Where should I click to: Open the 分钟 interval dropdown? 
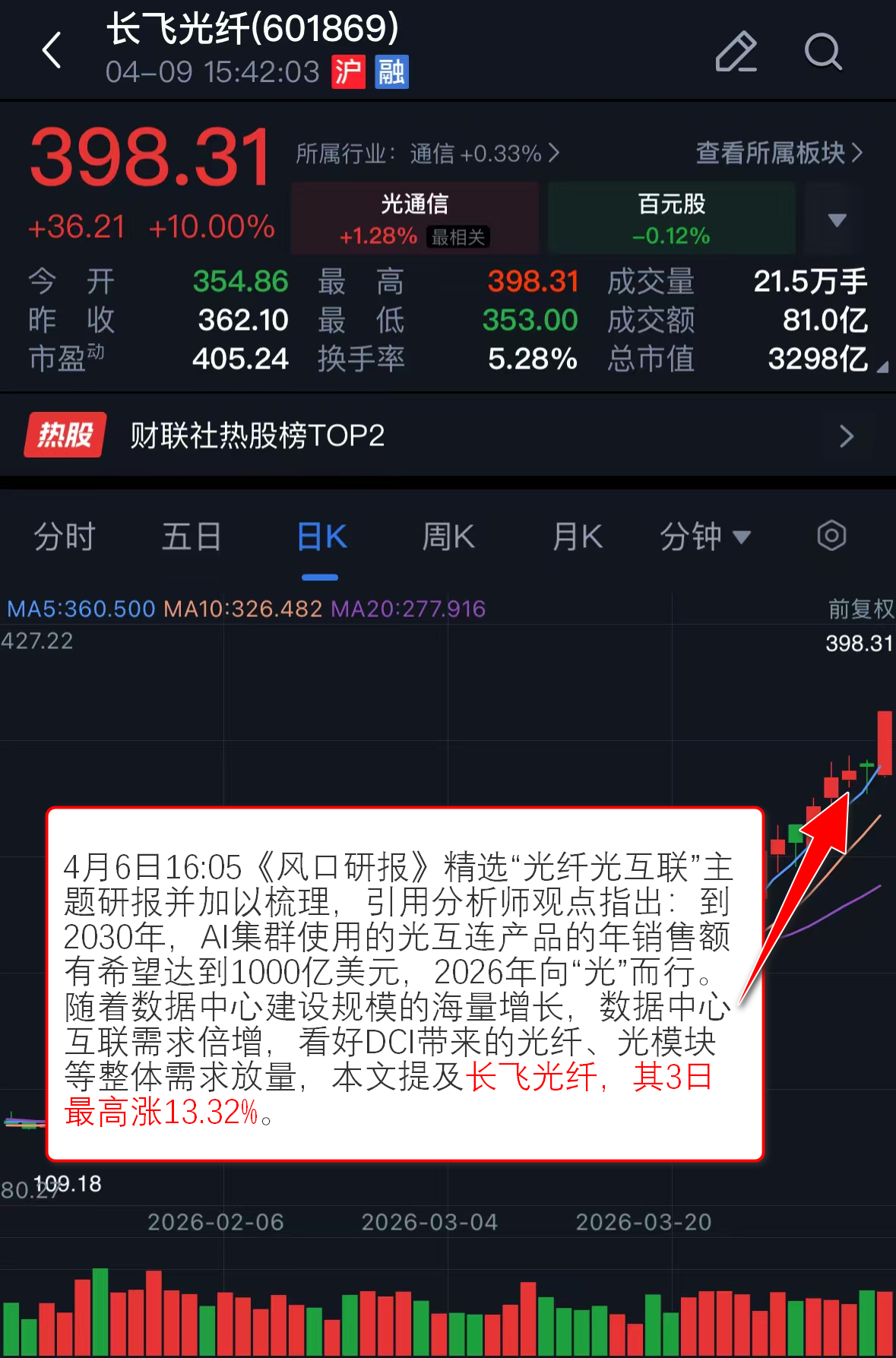point(704,537)
